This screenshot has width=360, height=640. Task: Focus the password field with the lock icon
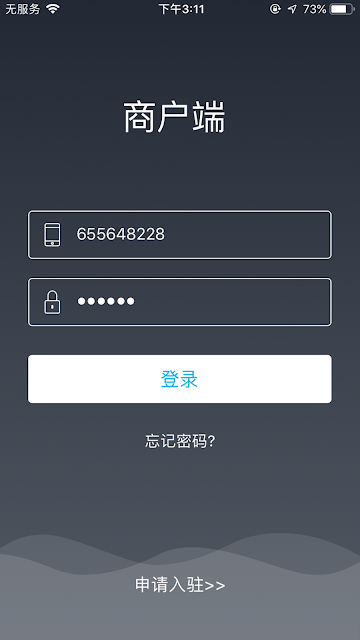click(x=180, y=302)
